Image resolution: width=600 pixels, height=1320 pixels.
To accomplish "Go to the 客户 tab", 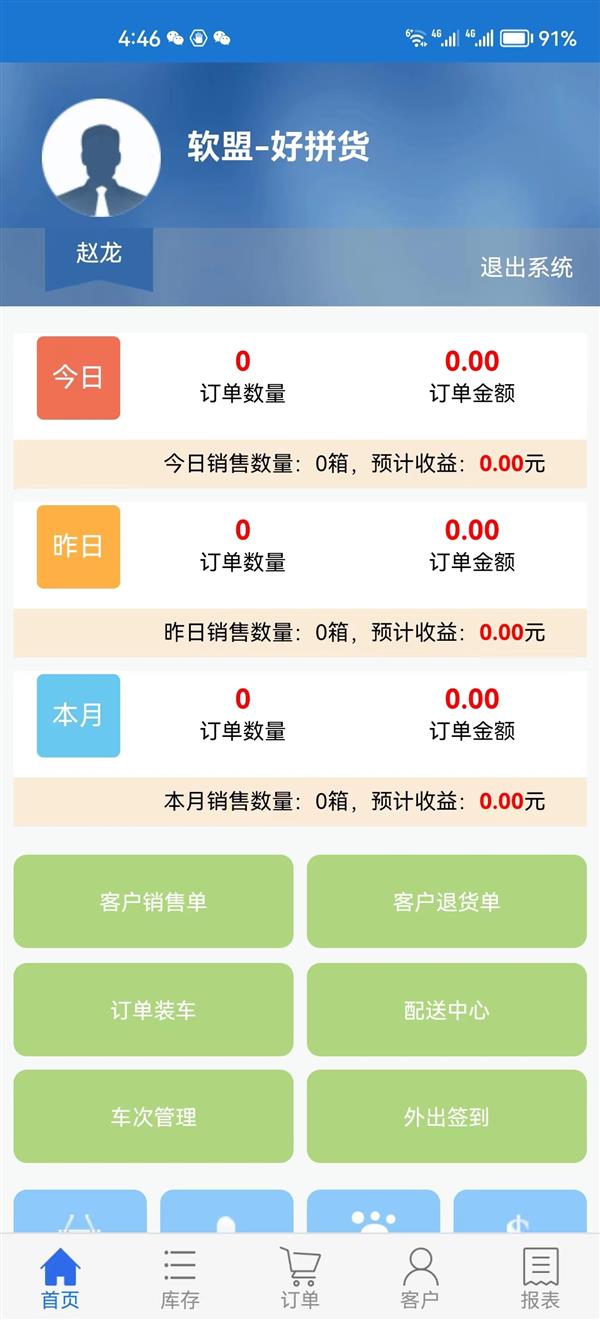I will tap(420, 1278).
